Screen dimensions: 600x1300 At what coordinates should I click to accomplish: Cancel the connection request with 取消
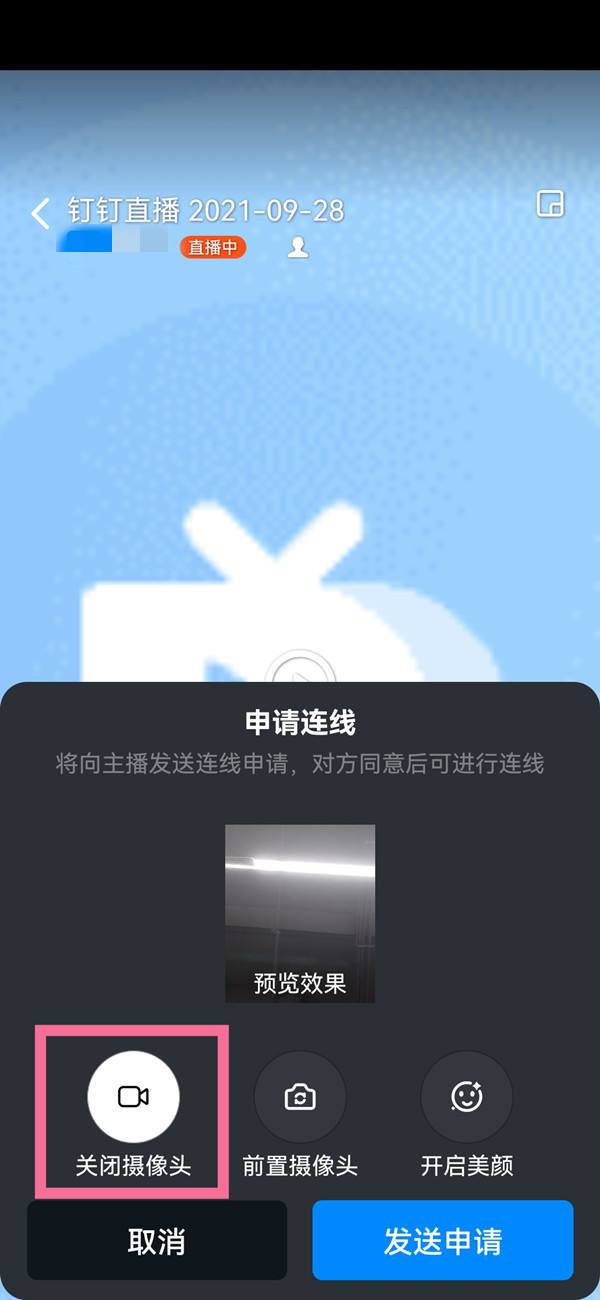click(x=157, y=1241)
